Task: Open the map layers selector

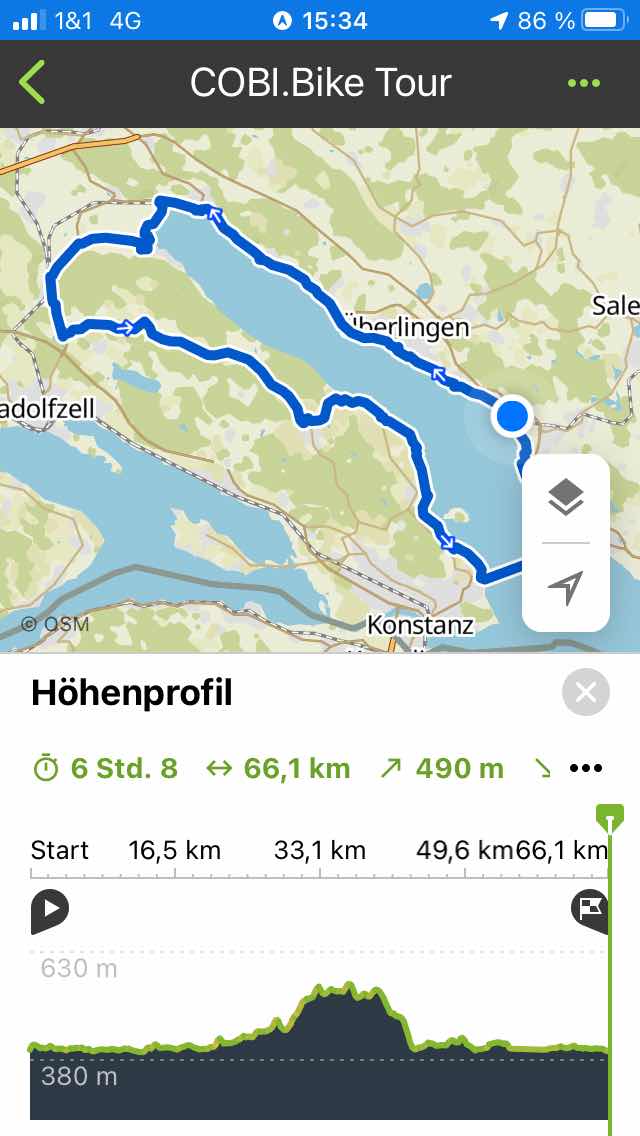Action: [x=566, y=497]
